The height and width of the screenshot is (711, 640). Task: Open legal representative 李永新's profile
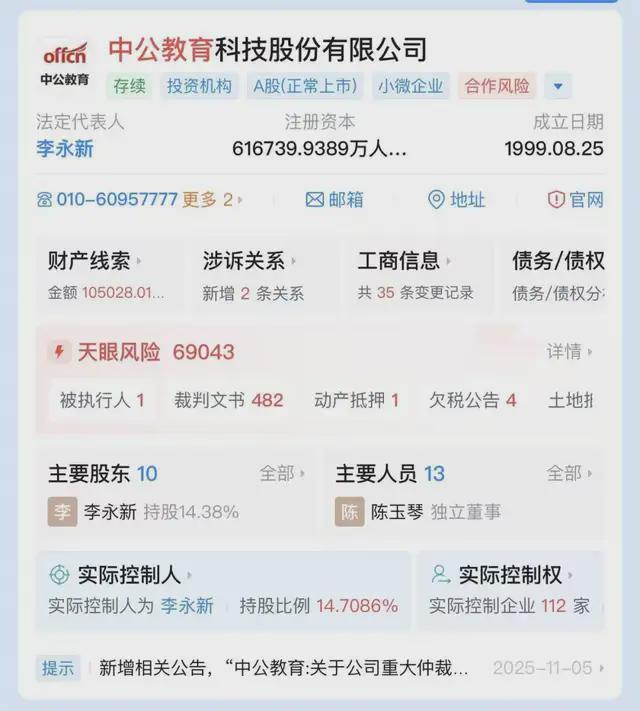pyautogui.click(x=64, y=149)
